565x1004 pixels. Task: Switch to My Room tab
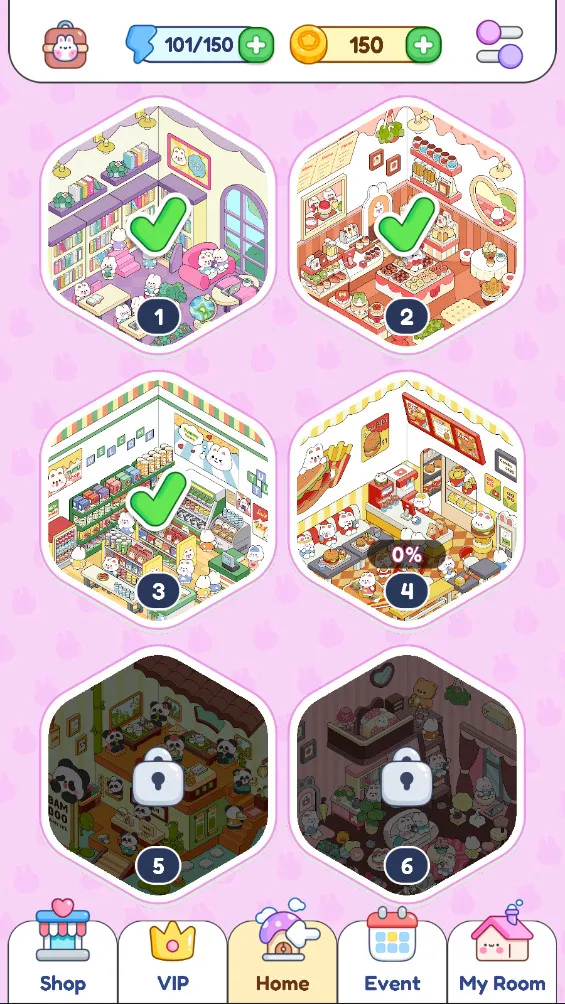point(502,951)
